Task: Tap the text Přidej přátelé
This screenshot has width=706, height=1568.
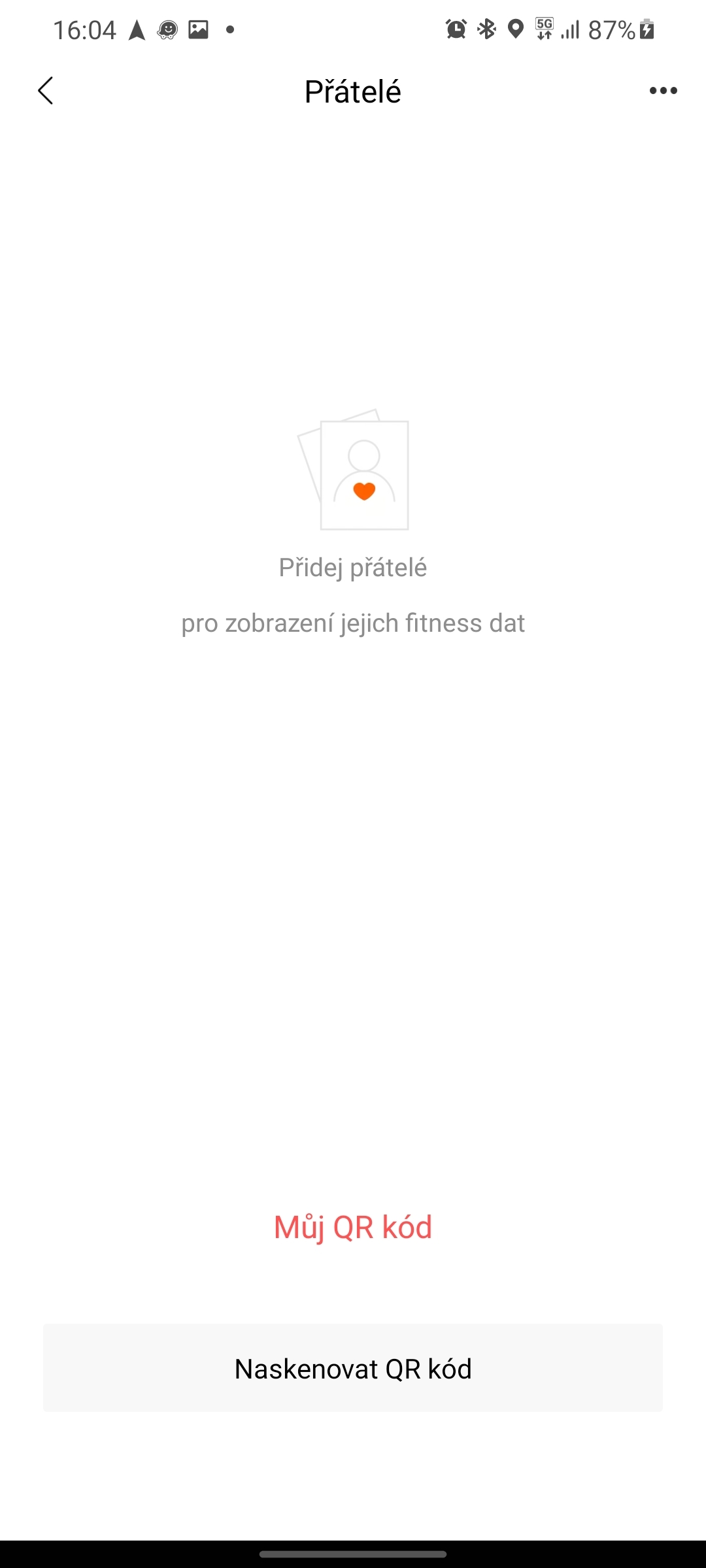Action: [353, 568]
